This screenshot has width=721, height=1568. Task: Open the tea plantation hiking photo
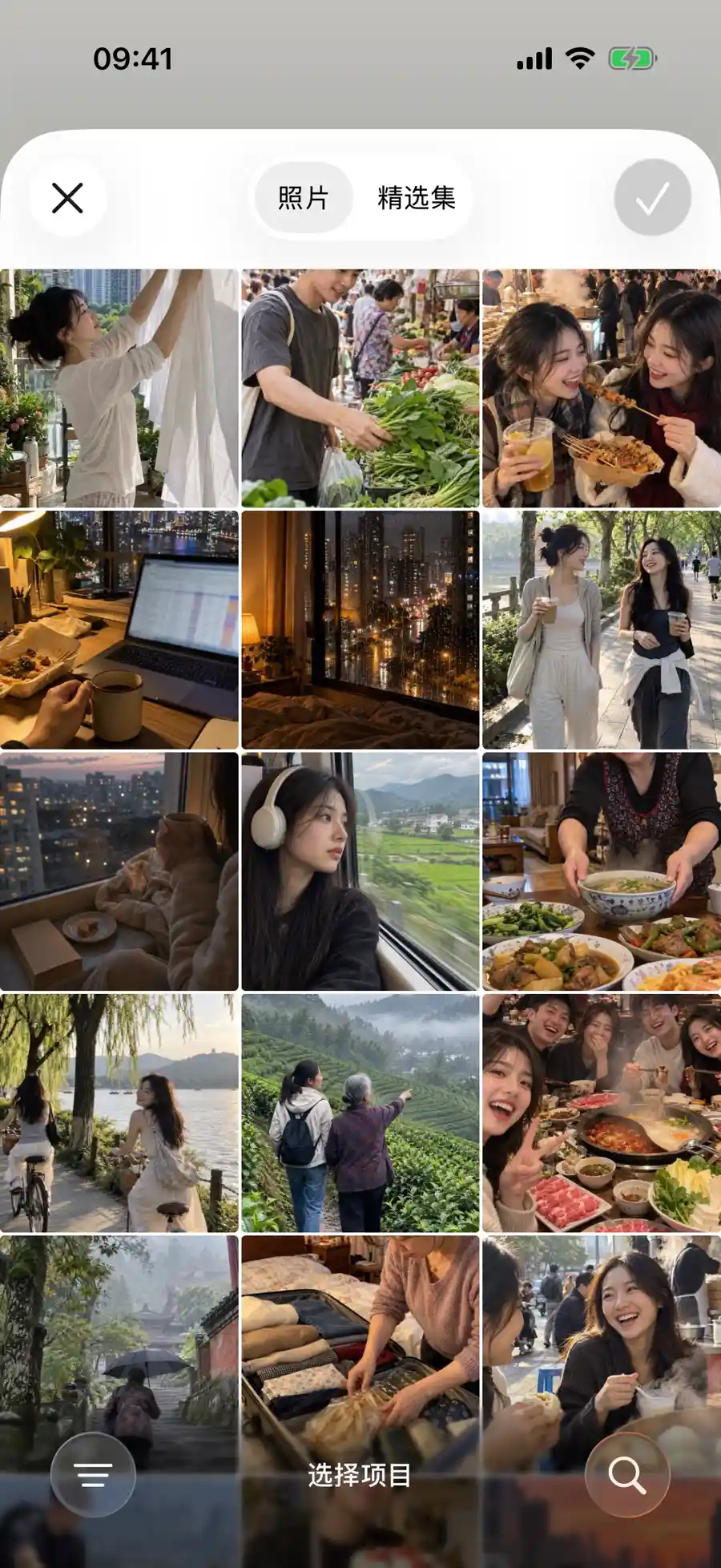click(x=360, y=1113)
